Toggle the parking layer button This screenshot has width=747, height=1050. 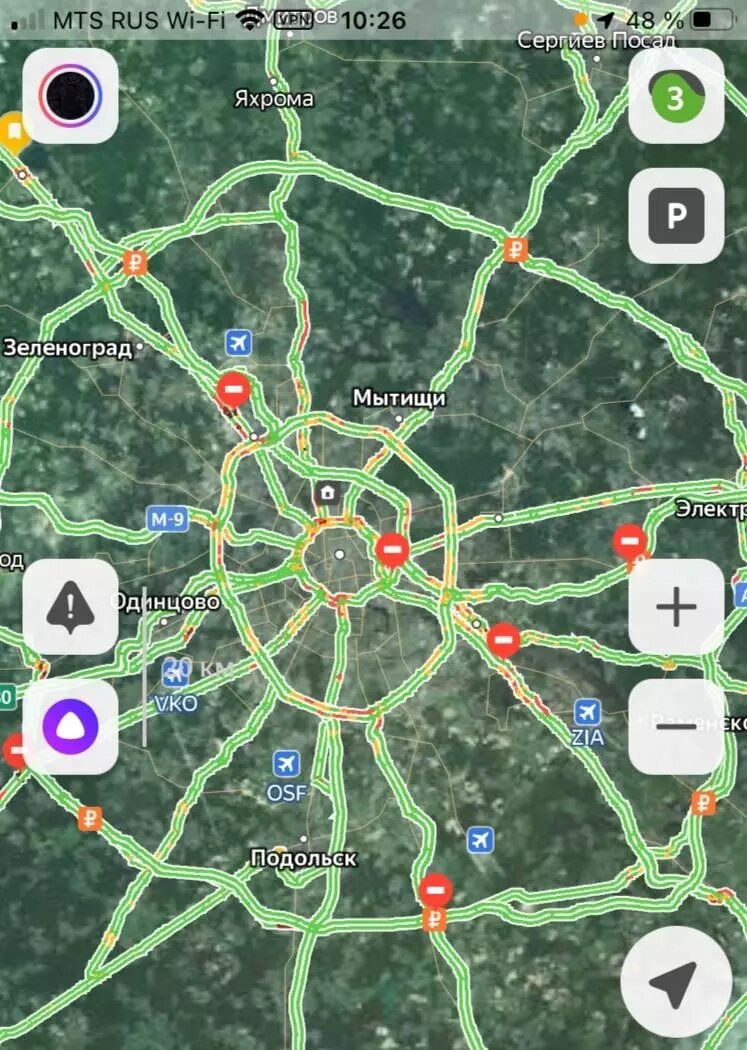tap(676, 216)
